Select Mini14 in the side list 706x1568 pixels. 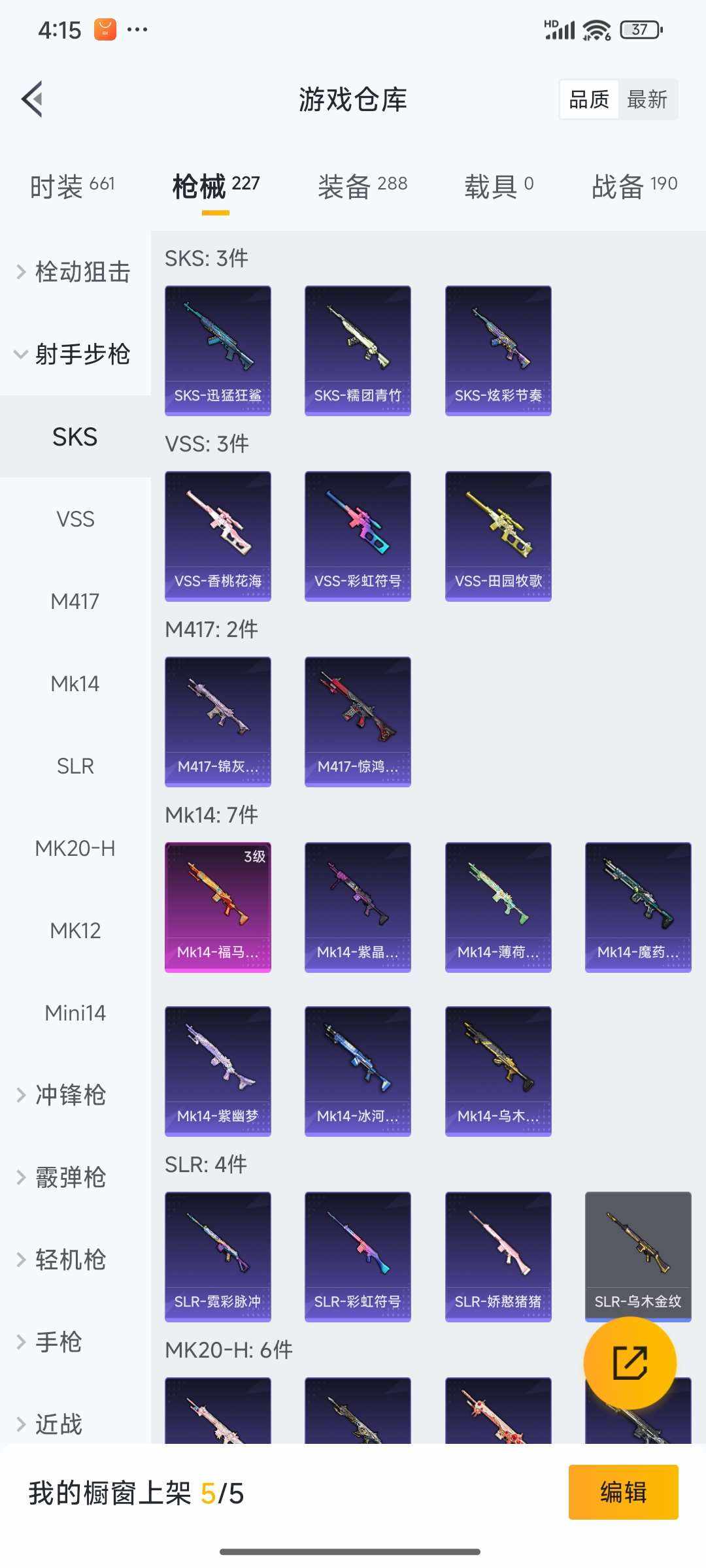pos(75,1013)
